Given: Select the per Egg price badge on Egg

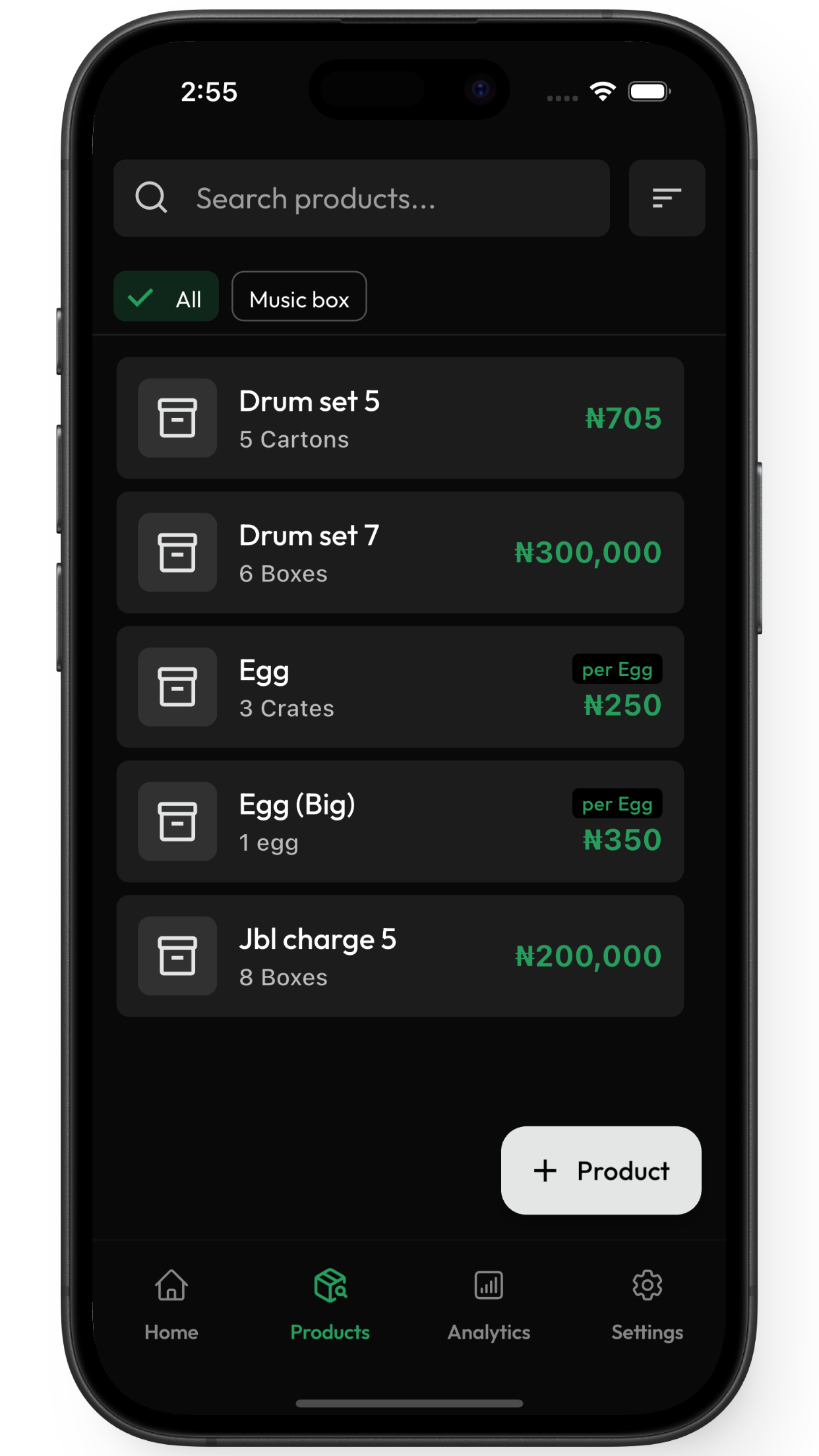Looking at the screenshot, I should pyautogui.click(x=617, y=669).
